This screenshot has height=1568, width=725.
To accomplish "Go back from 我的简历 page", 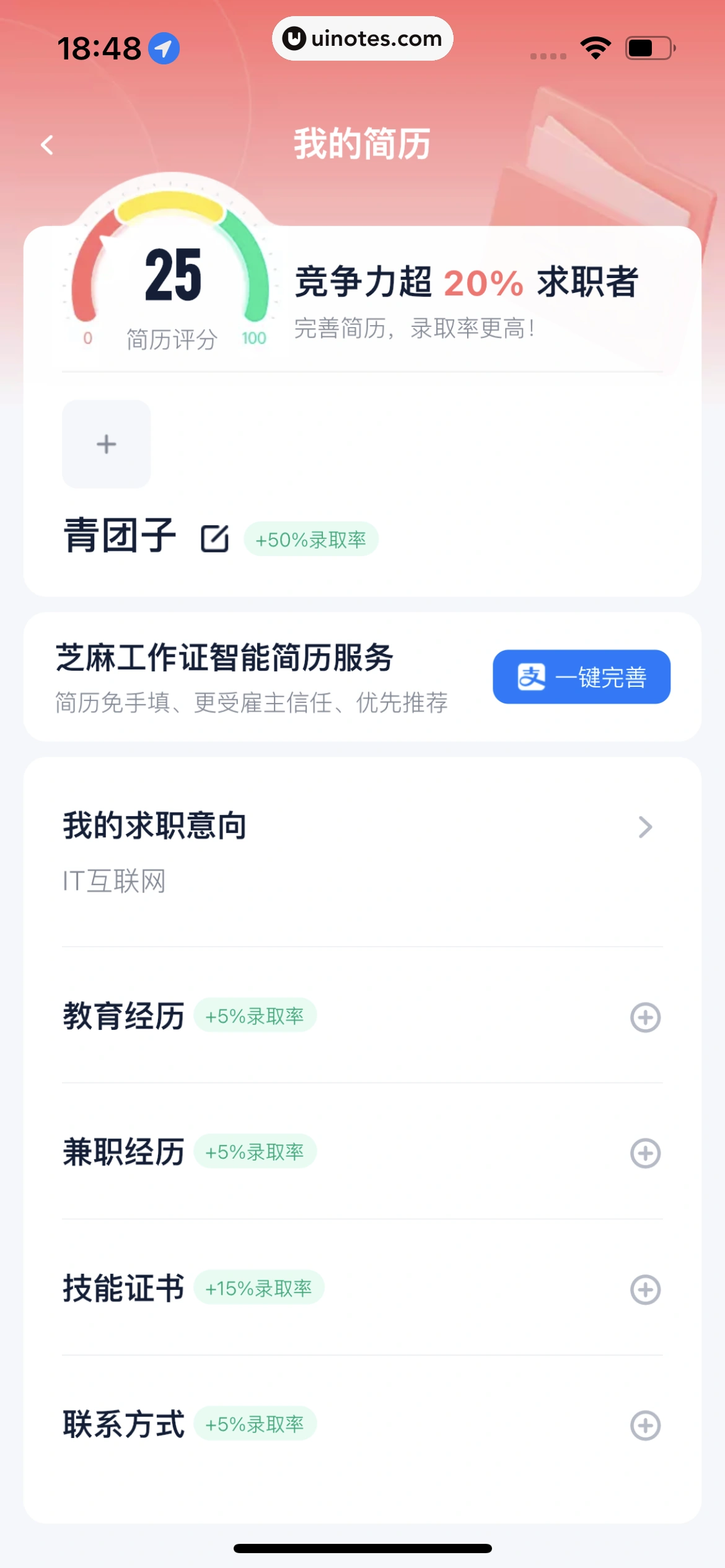I will tap(47, 146).
